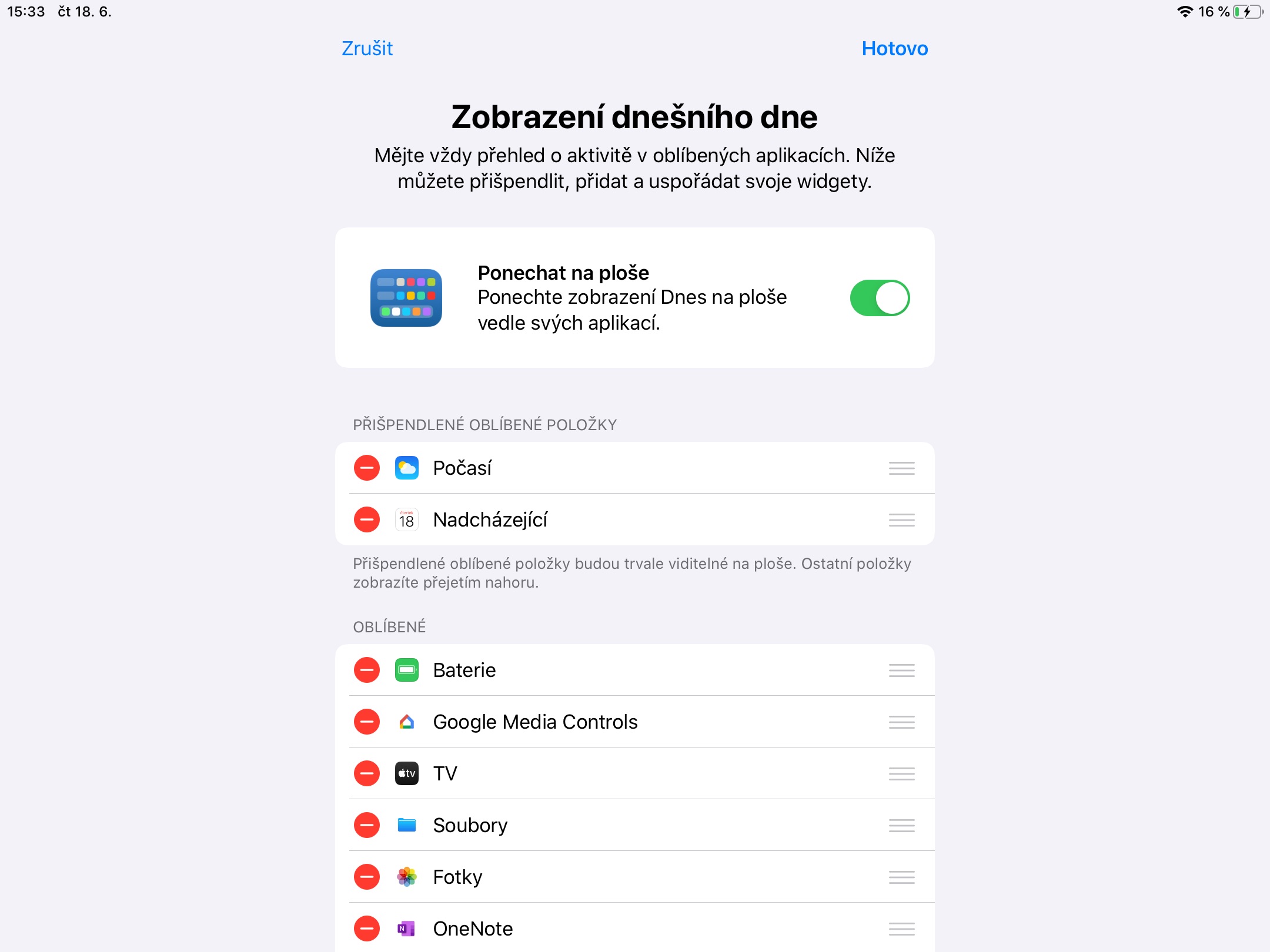Confirm changes with Hotovo

point(894,48)
